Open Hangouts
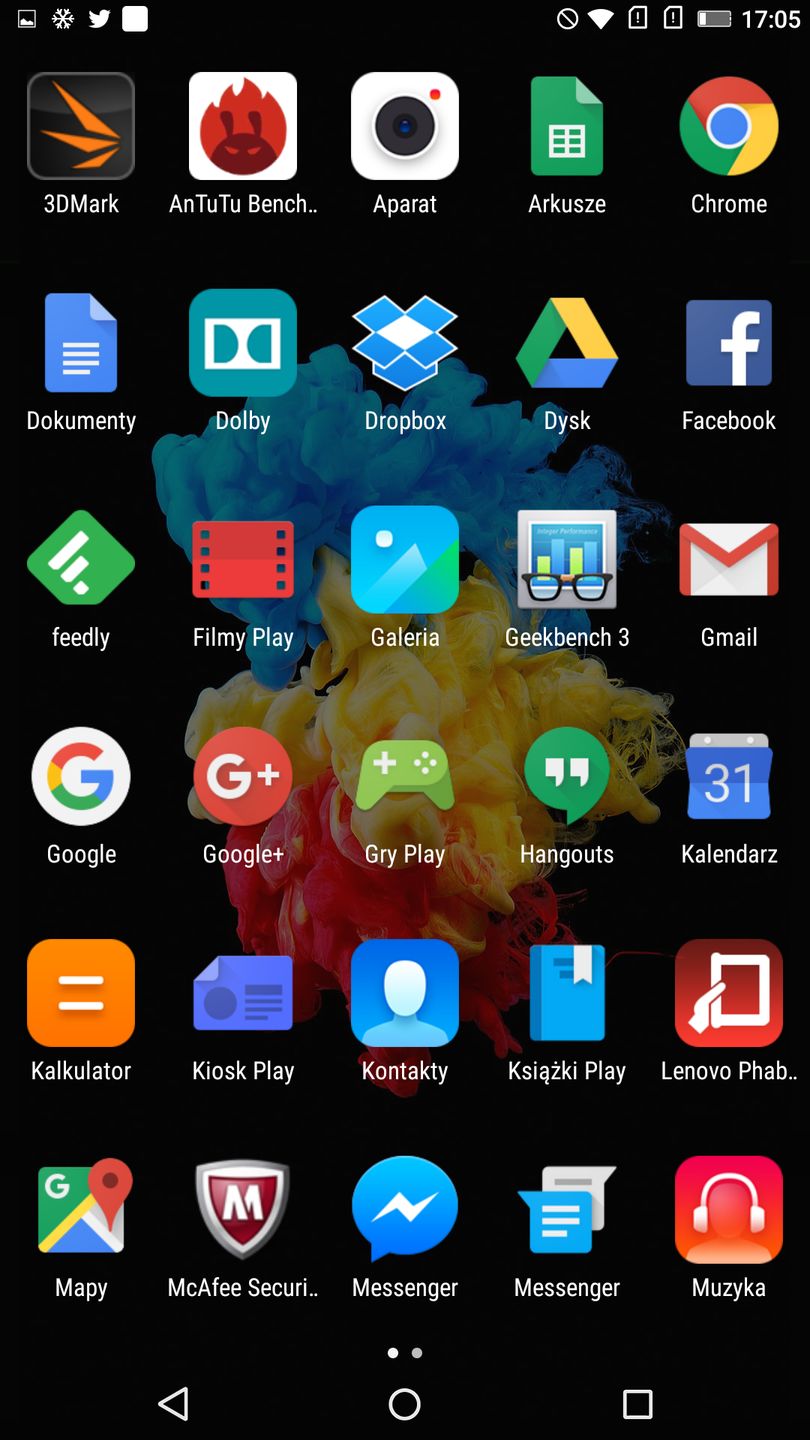The height and width of the screenshot is (1440, 810). tap(566, 776)
